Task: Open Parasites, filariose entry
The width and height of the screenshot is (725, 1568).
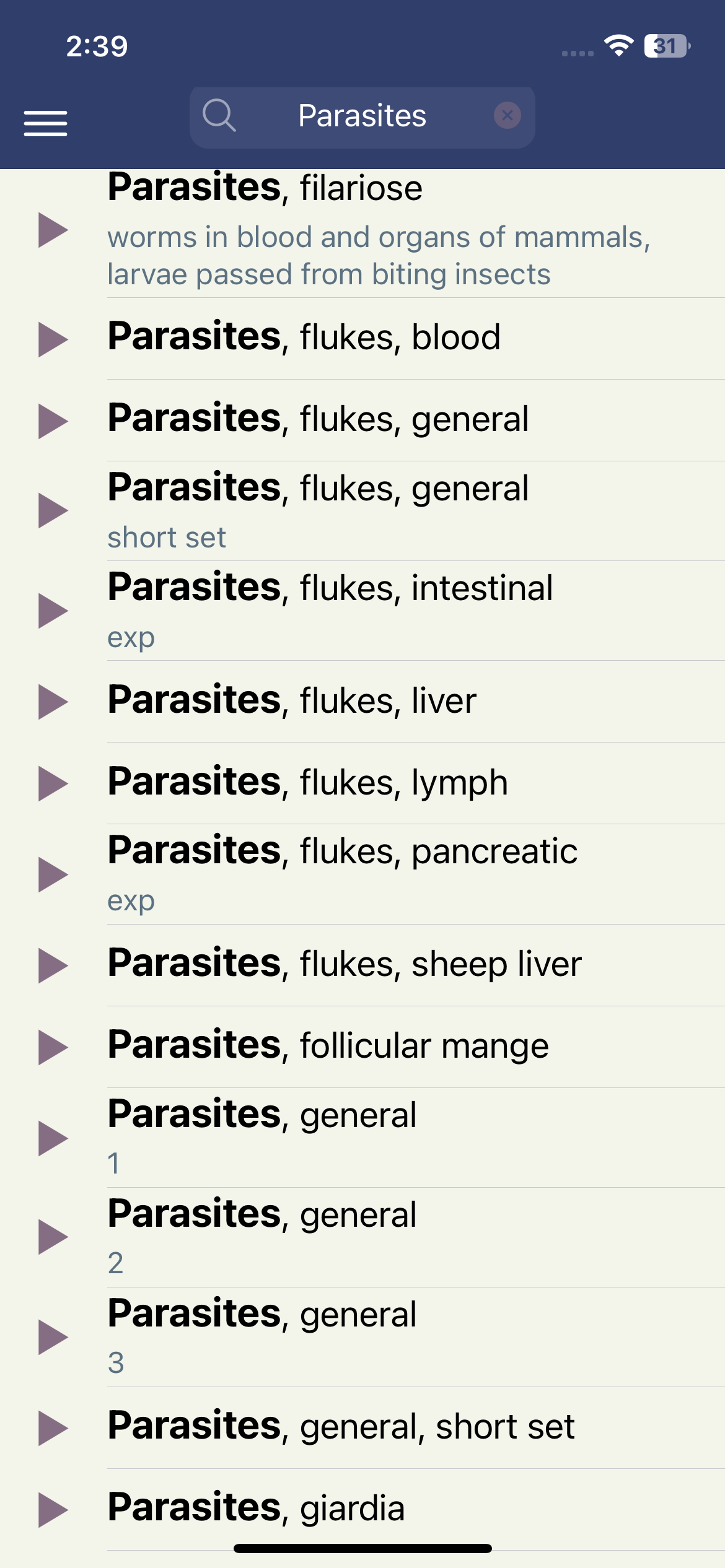Action: (362, 233)
